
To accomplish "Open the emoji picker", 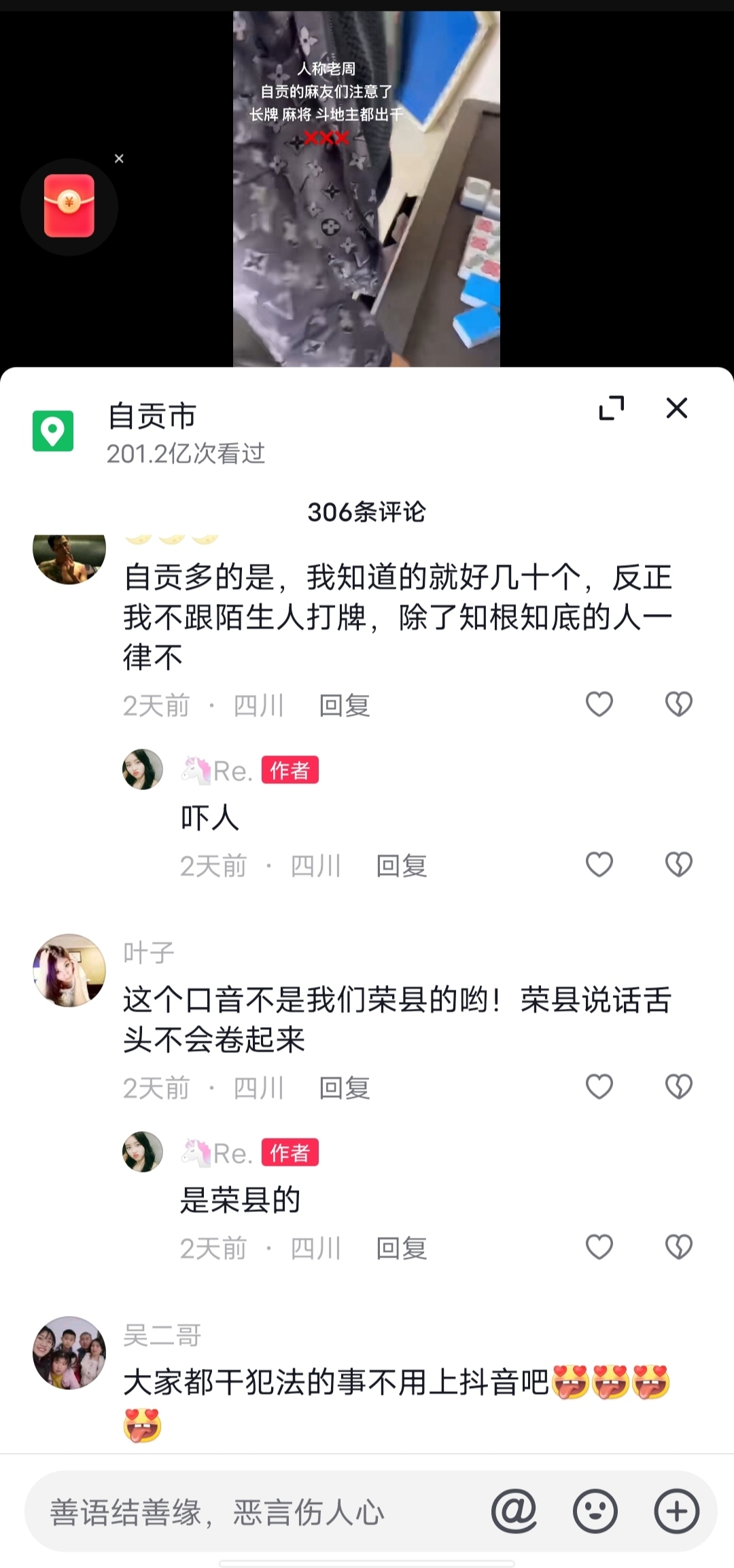I will [x=595, y=1512].
